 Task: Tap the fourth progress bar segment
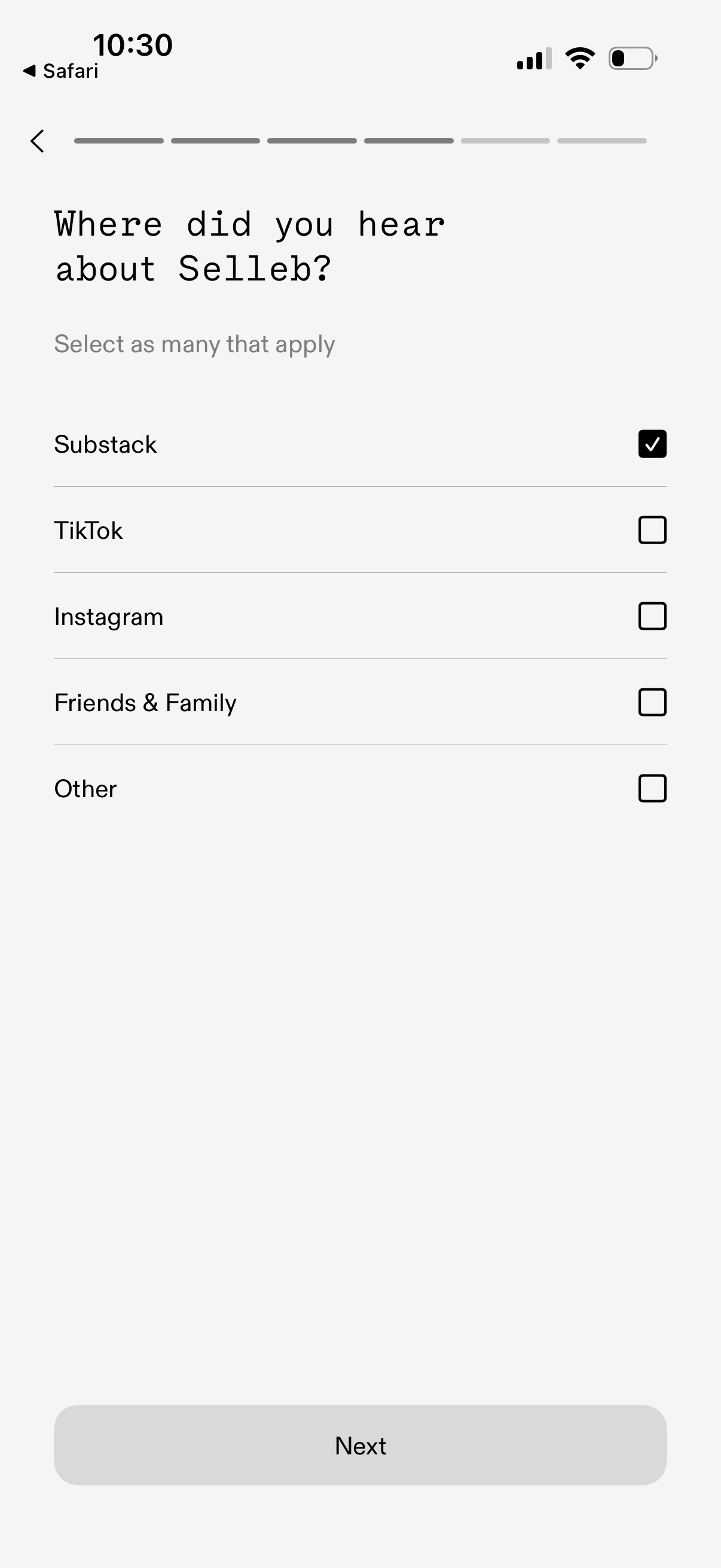pyautogui.click(x=408, y=141)
